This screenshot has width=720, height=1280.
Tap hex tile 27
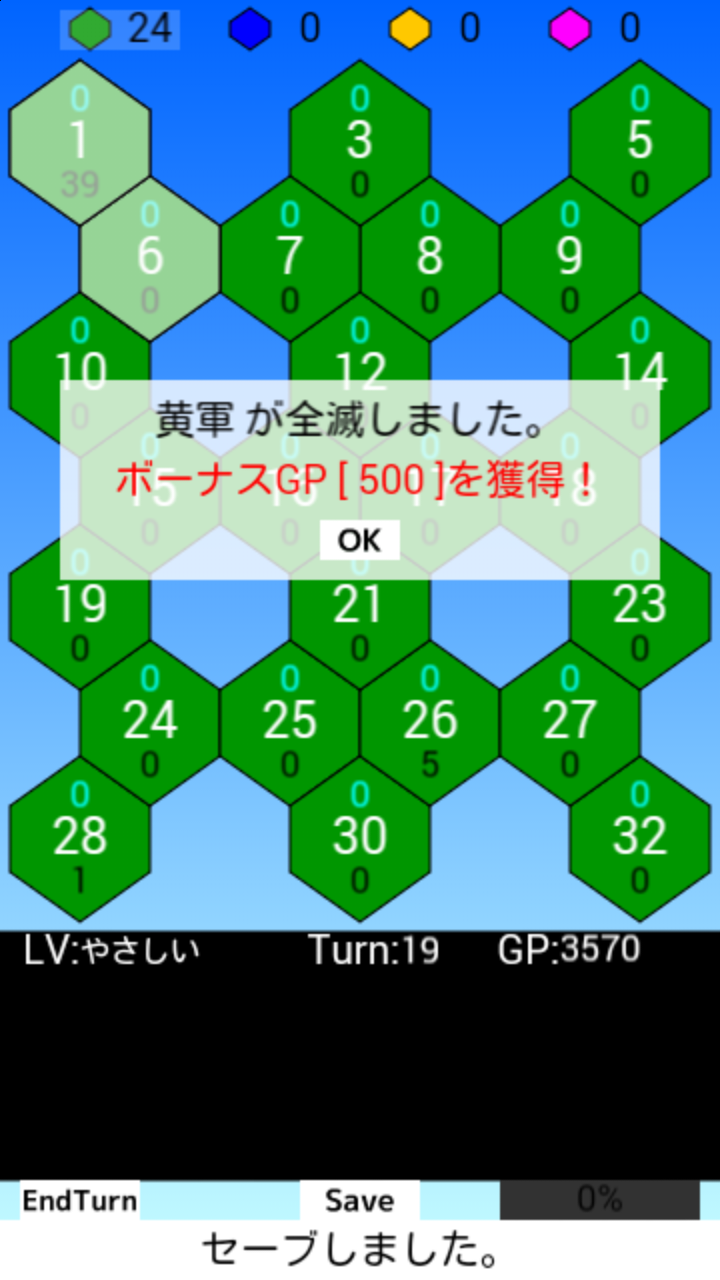pyautogui.click(x=570, y=722)
